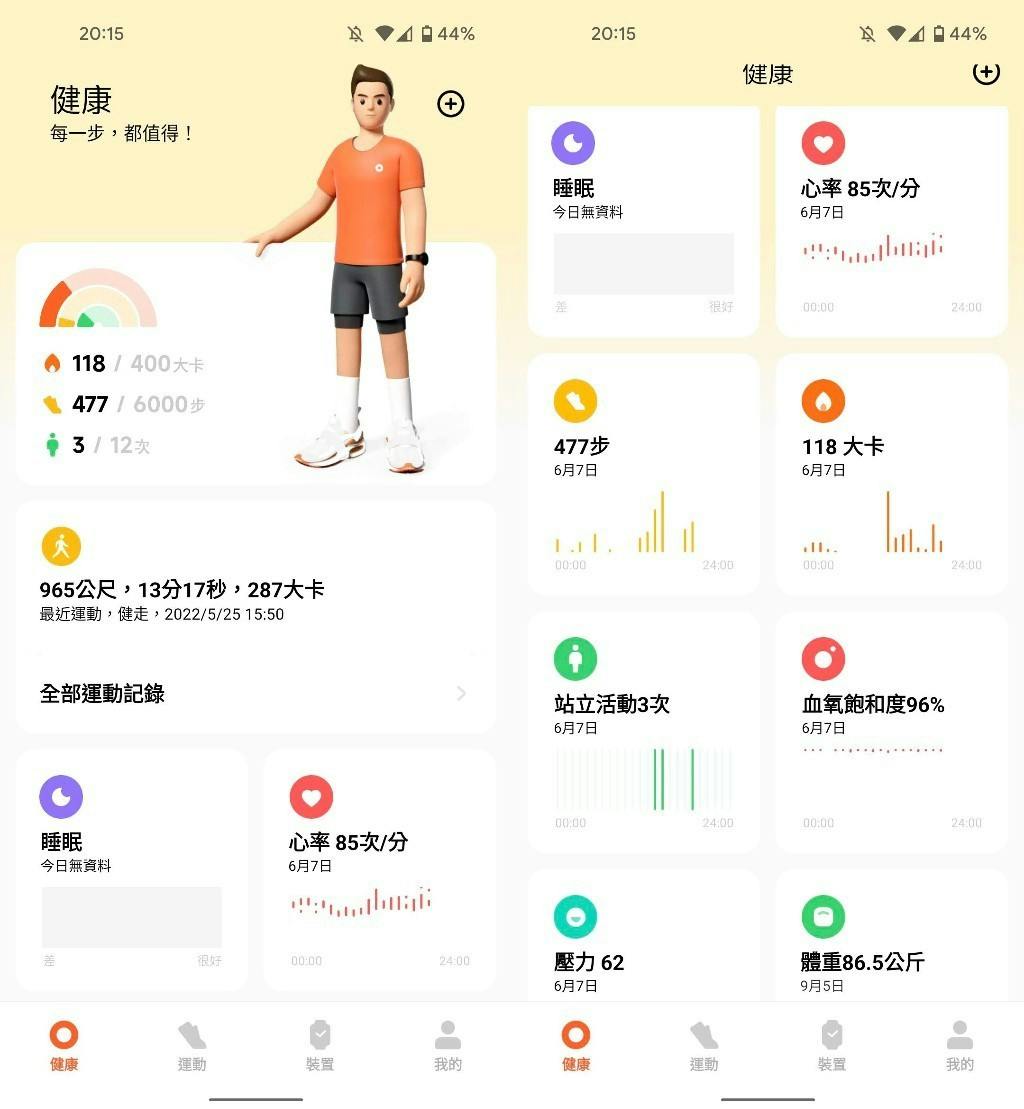Open the 全部運動記錄 row
This screenshot has width=1024, height=1109.
tap(255, 693)
